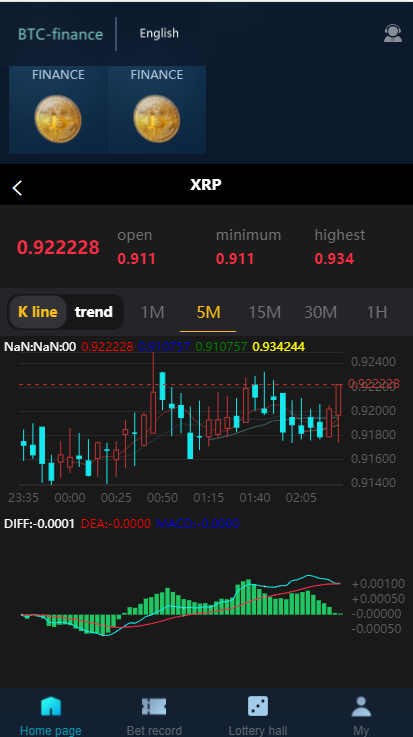Select the 1H interval
Viewport: 413px width, 737px height.
(x=376, y=312)
